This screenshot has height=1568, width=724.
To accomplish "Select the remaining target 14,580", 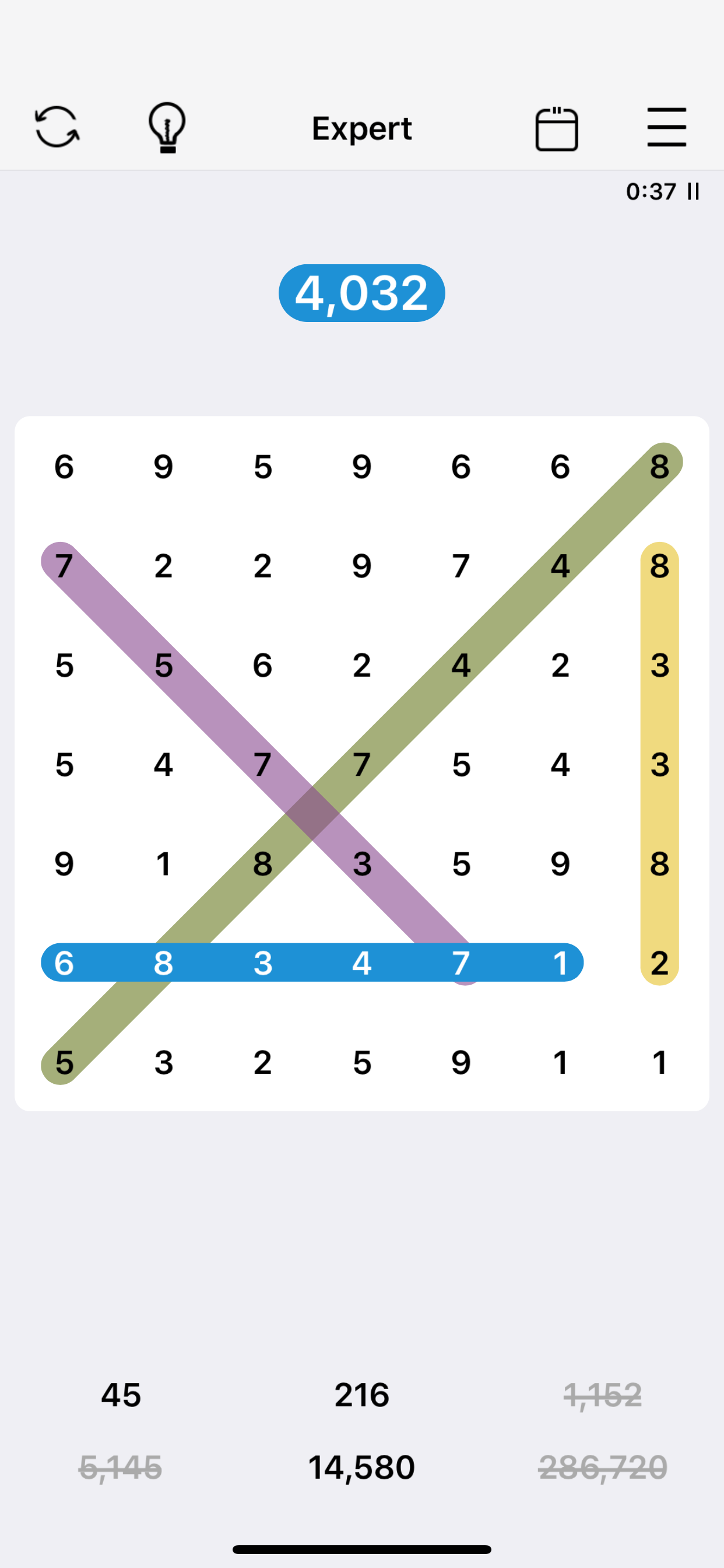I will [361, 1467].
